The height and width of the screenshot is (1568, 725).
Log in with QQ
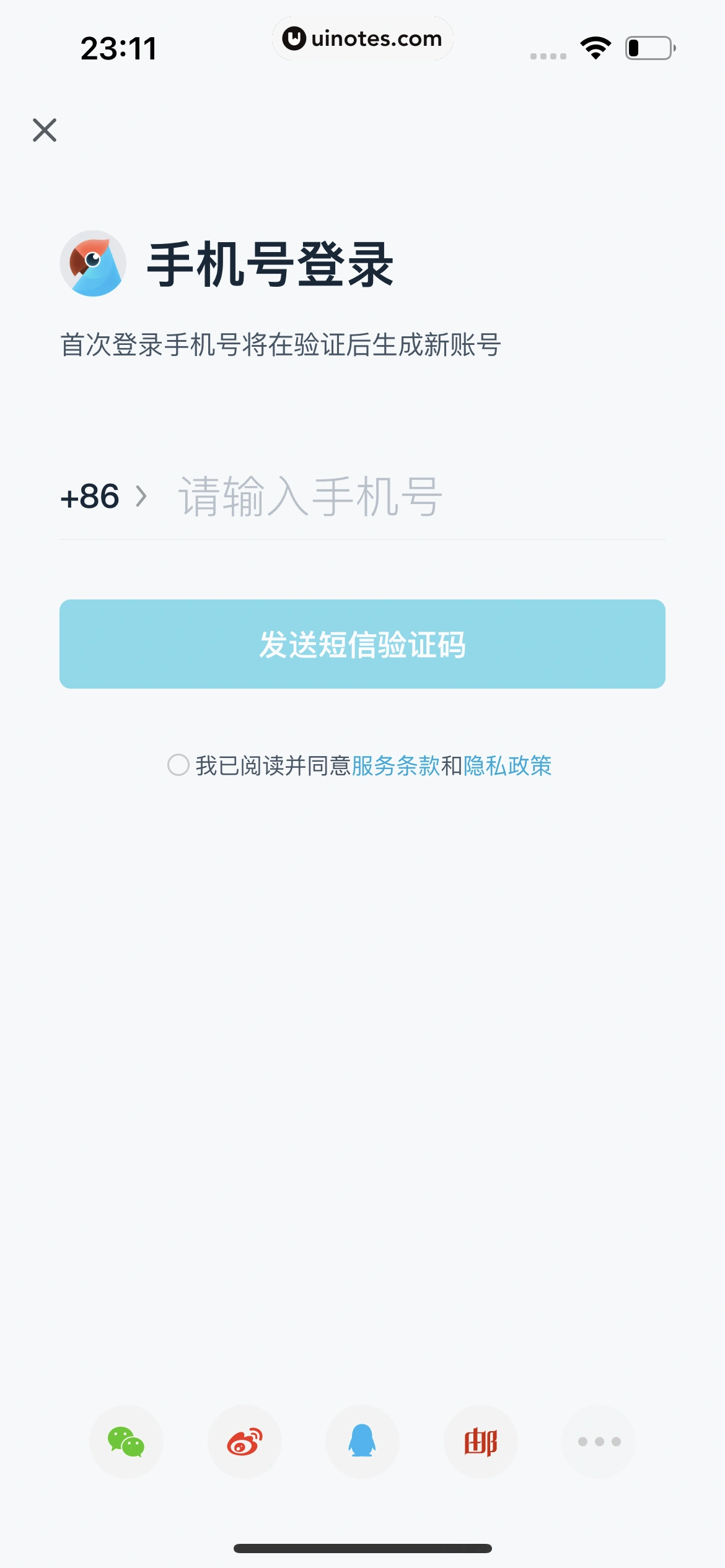(362, 1442)
